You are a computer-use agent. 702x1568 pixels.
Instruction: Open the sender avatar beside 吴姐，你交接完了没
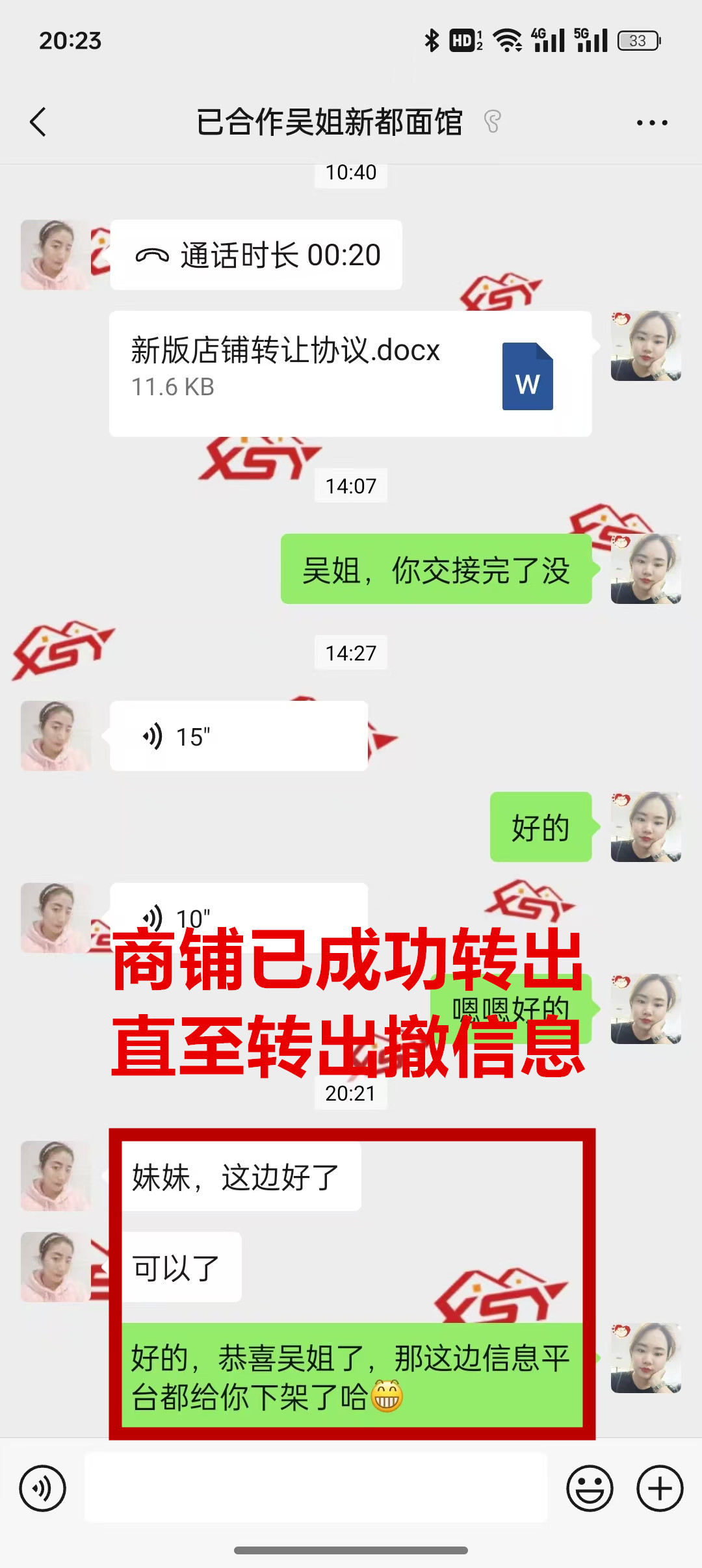[x=645, y=569]
